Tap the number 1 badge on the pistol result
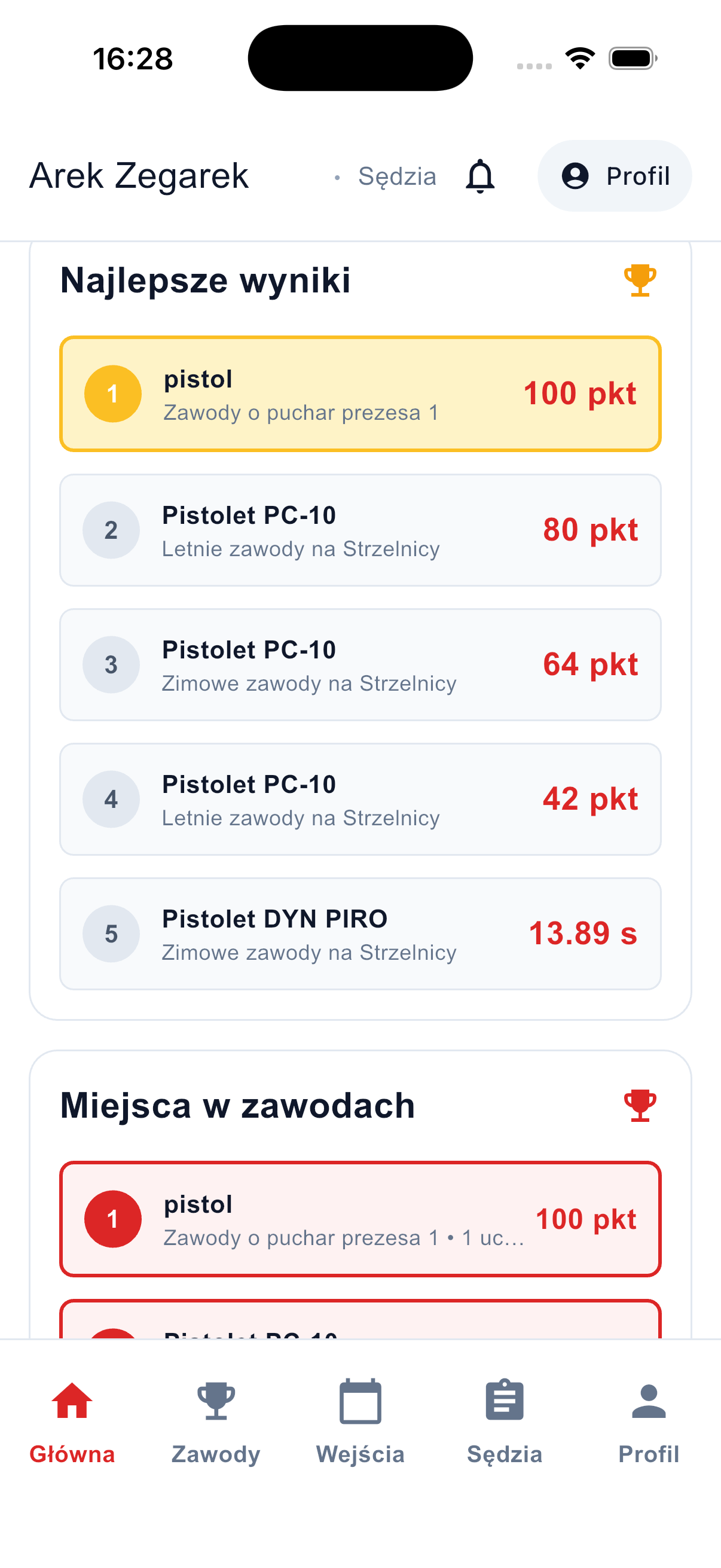 pos(112,393)
